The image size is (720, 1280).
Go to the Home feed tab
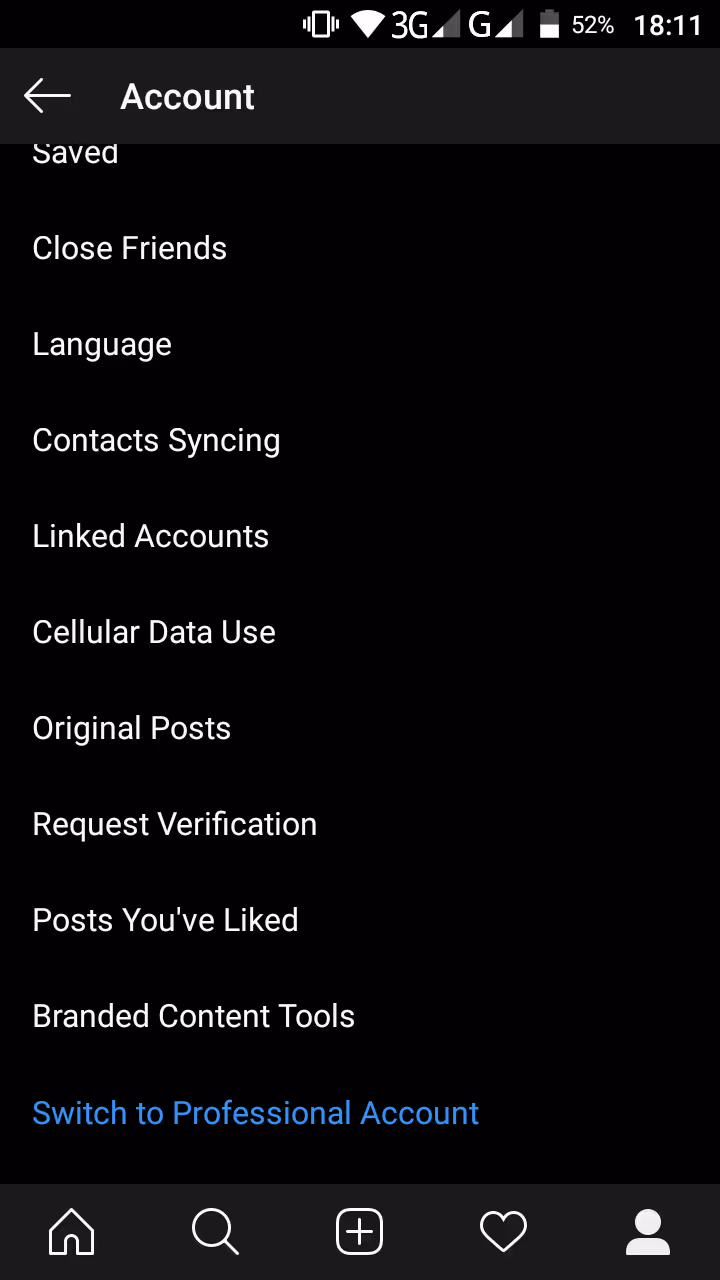click(x=72, y=1231)
